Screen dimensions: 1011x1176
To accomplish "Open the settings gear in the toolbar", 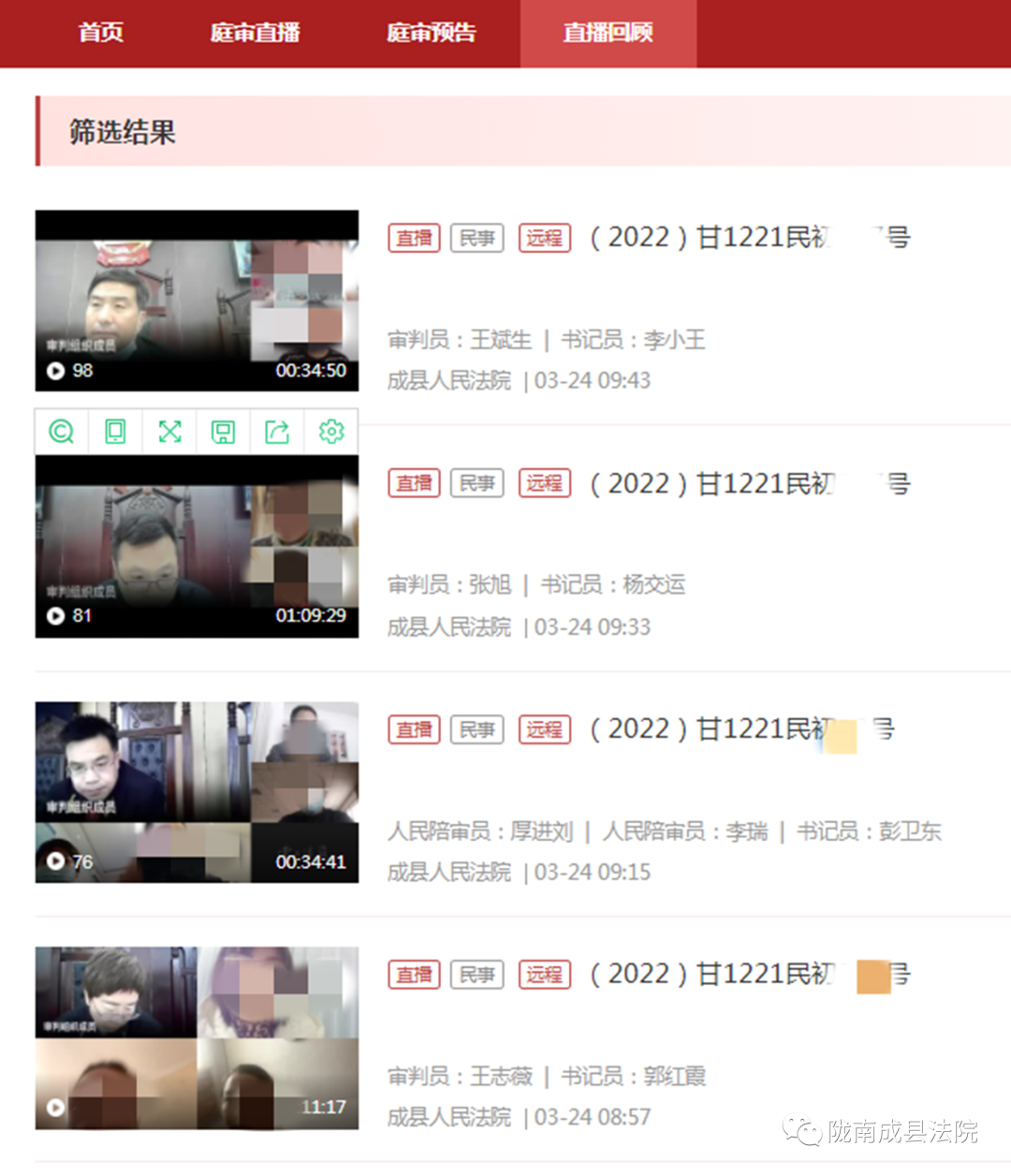I will click(x=331, y=432).
